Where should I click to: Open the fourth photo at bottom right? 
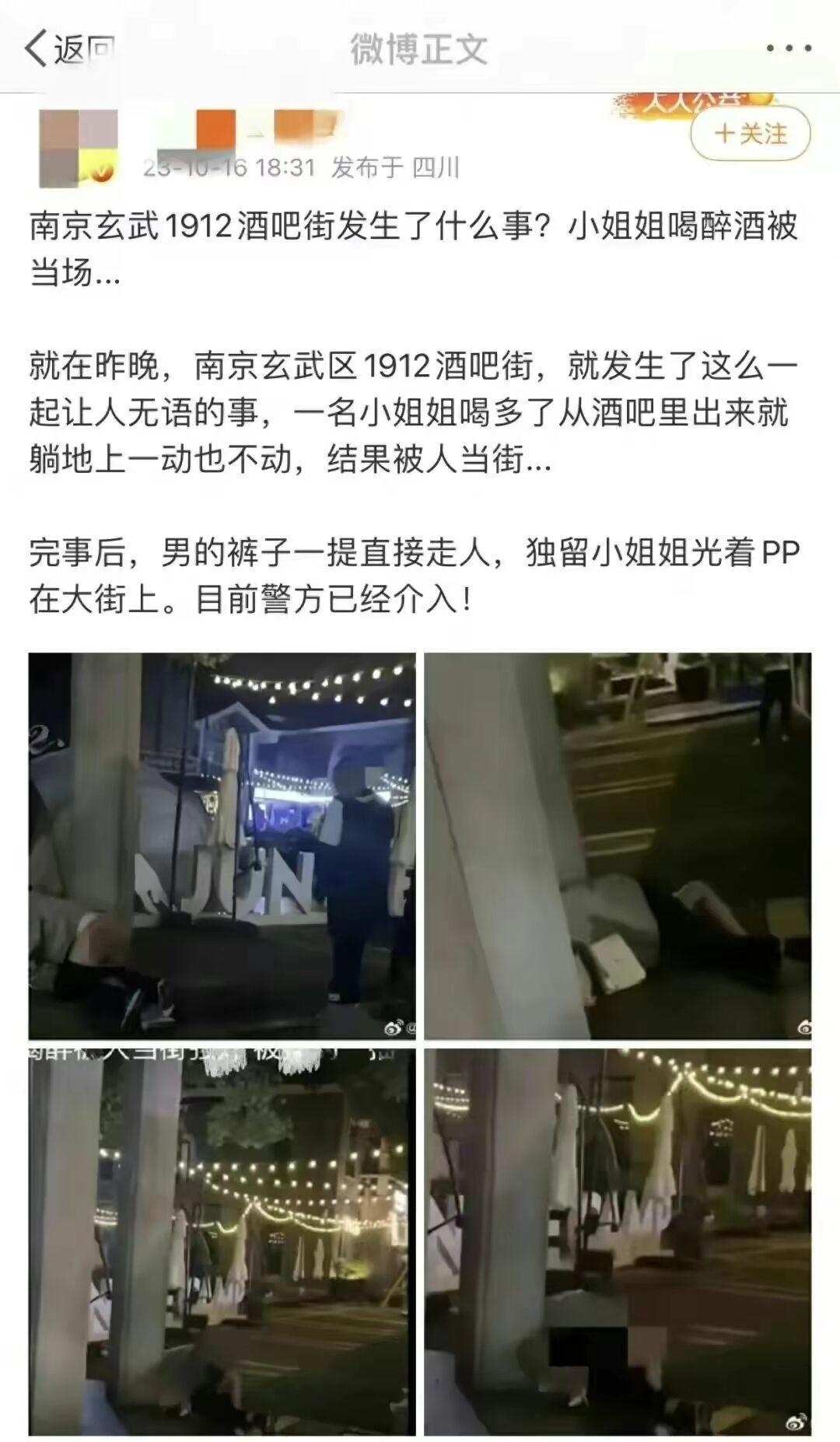[618, 1242]
